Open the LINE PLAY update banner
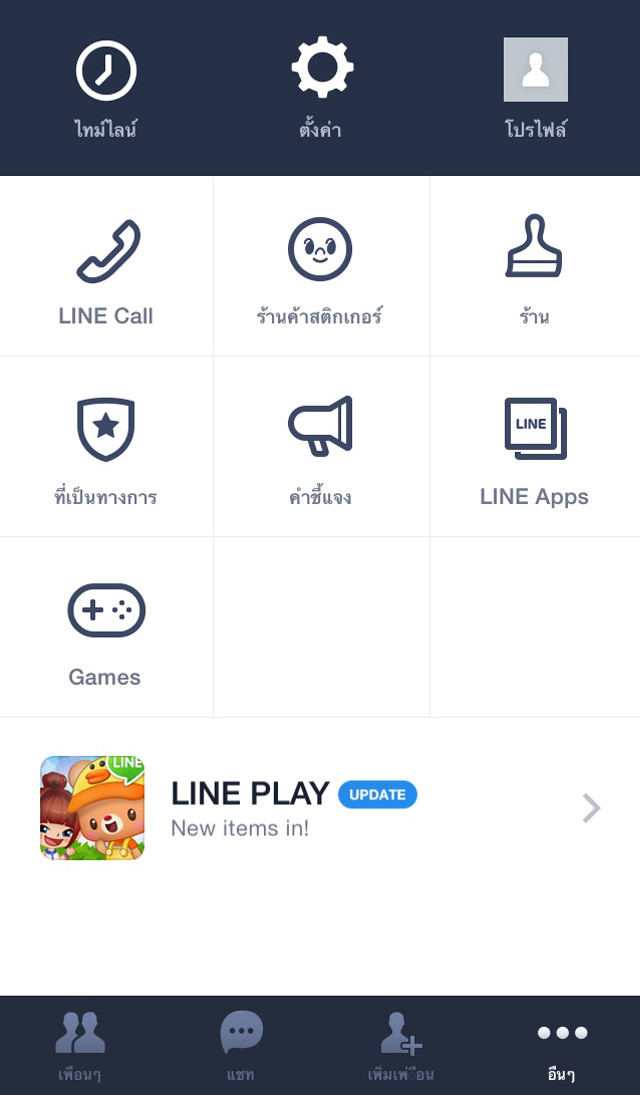The height and width of the screenshot is (1095, 640). coord(320,808)
